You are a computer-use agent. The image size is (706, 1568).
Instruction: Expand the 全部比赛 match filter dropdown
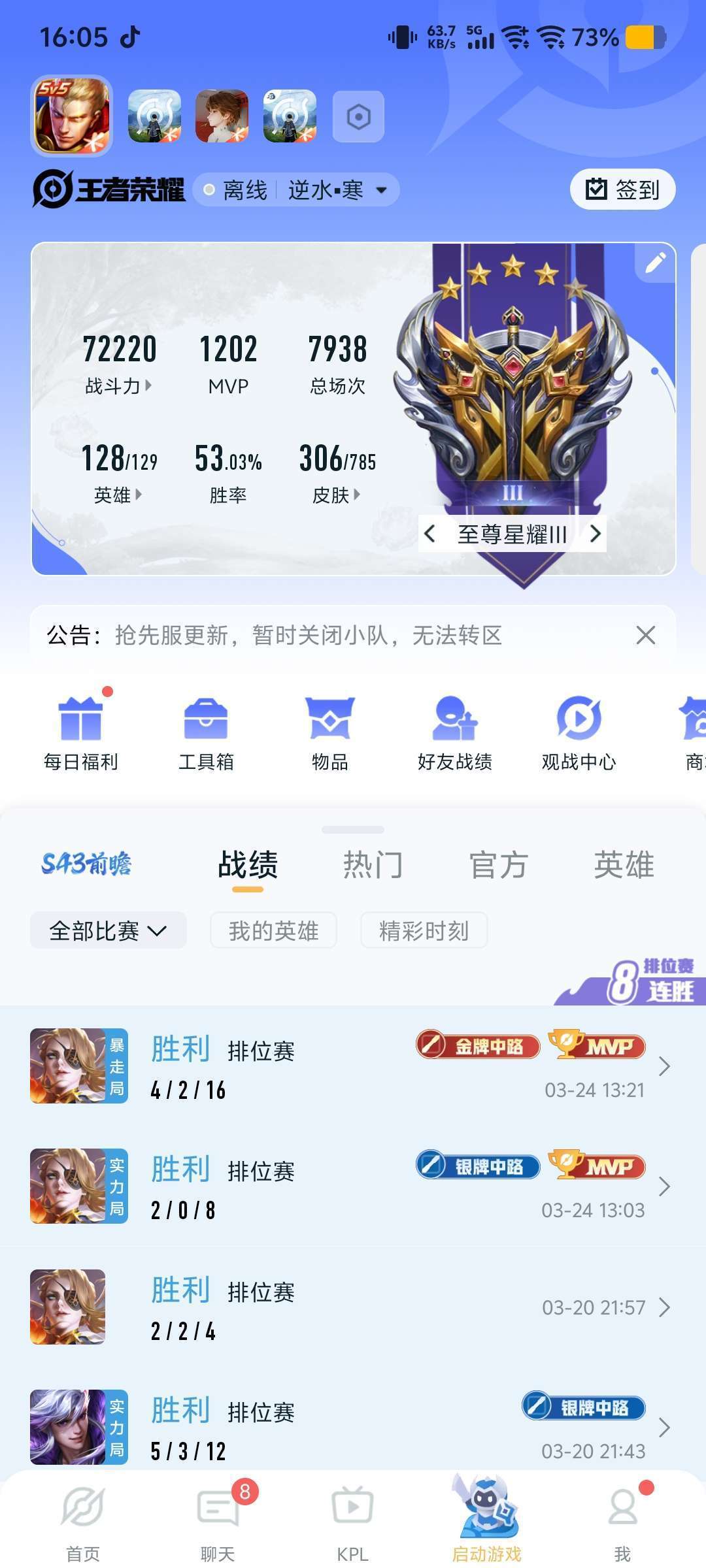coord(109,930)
